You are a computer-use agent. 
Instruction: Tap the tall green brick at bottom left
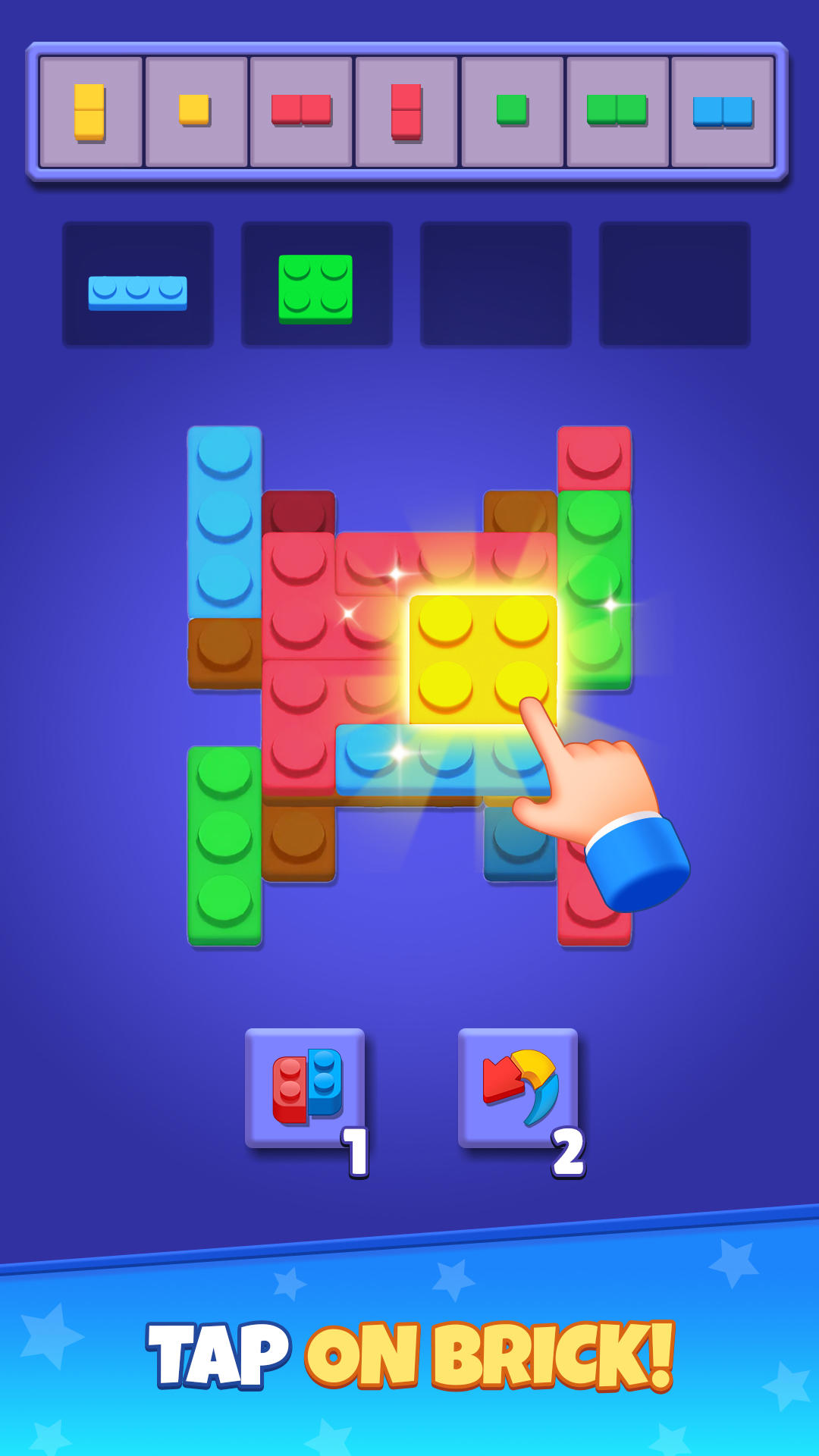click(x=224, y=846)
